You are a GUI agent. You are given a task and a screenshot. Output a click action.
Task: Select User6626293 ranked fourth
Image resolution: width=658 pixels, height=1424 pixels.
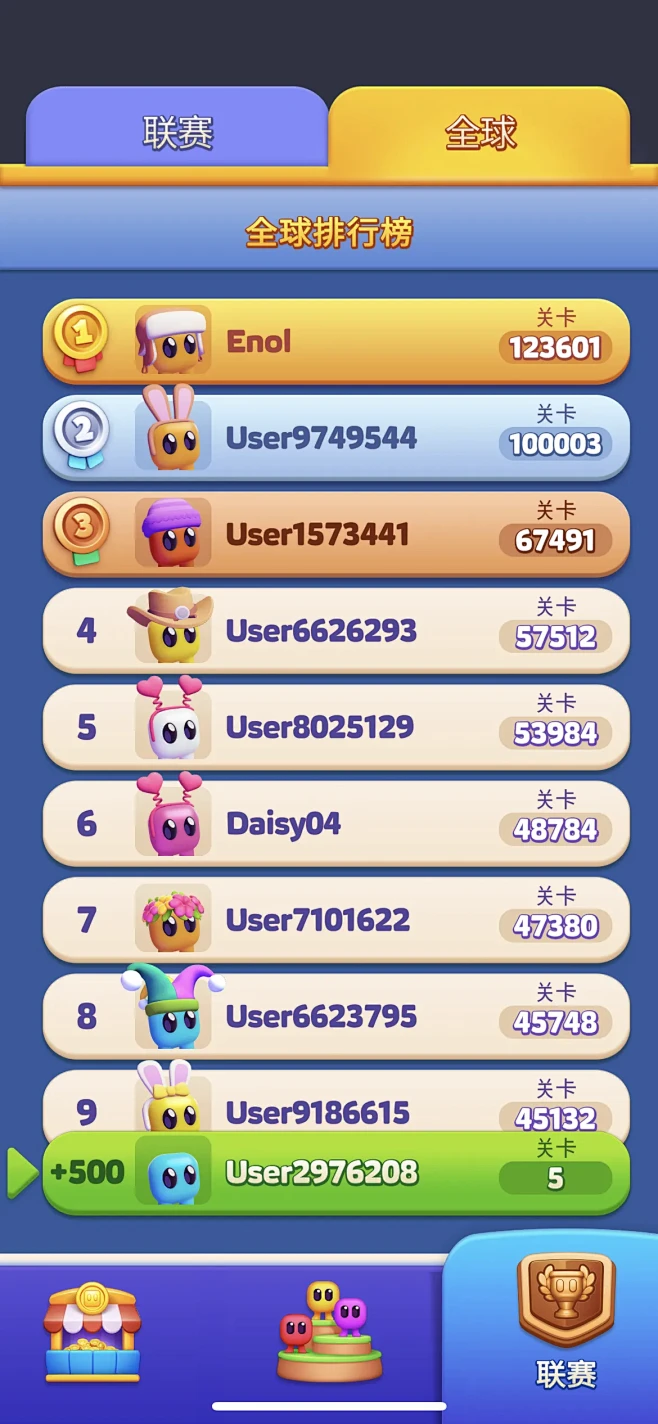coord(336,630)
